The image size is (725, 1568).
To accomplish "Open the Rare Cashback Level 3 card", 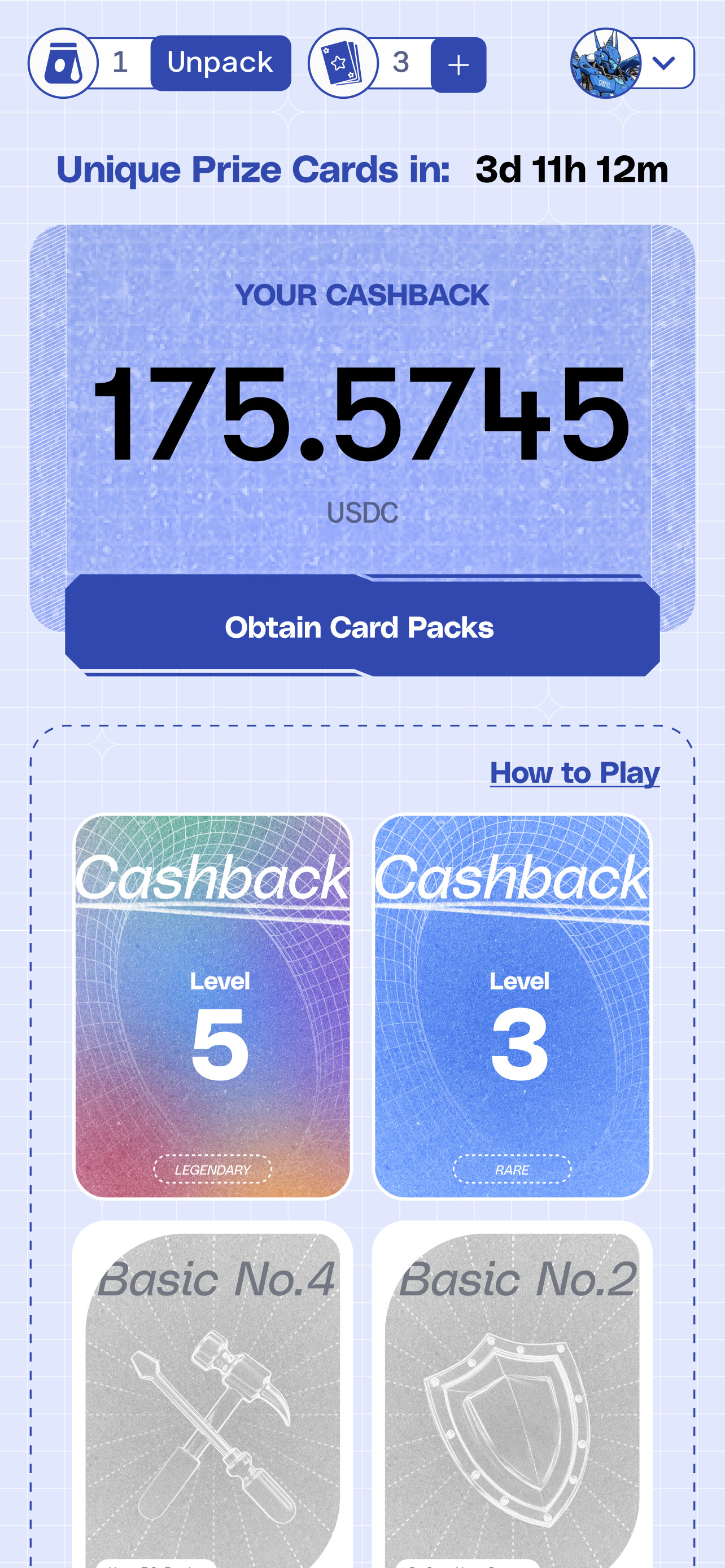I will click(512, 1007).
